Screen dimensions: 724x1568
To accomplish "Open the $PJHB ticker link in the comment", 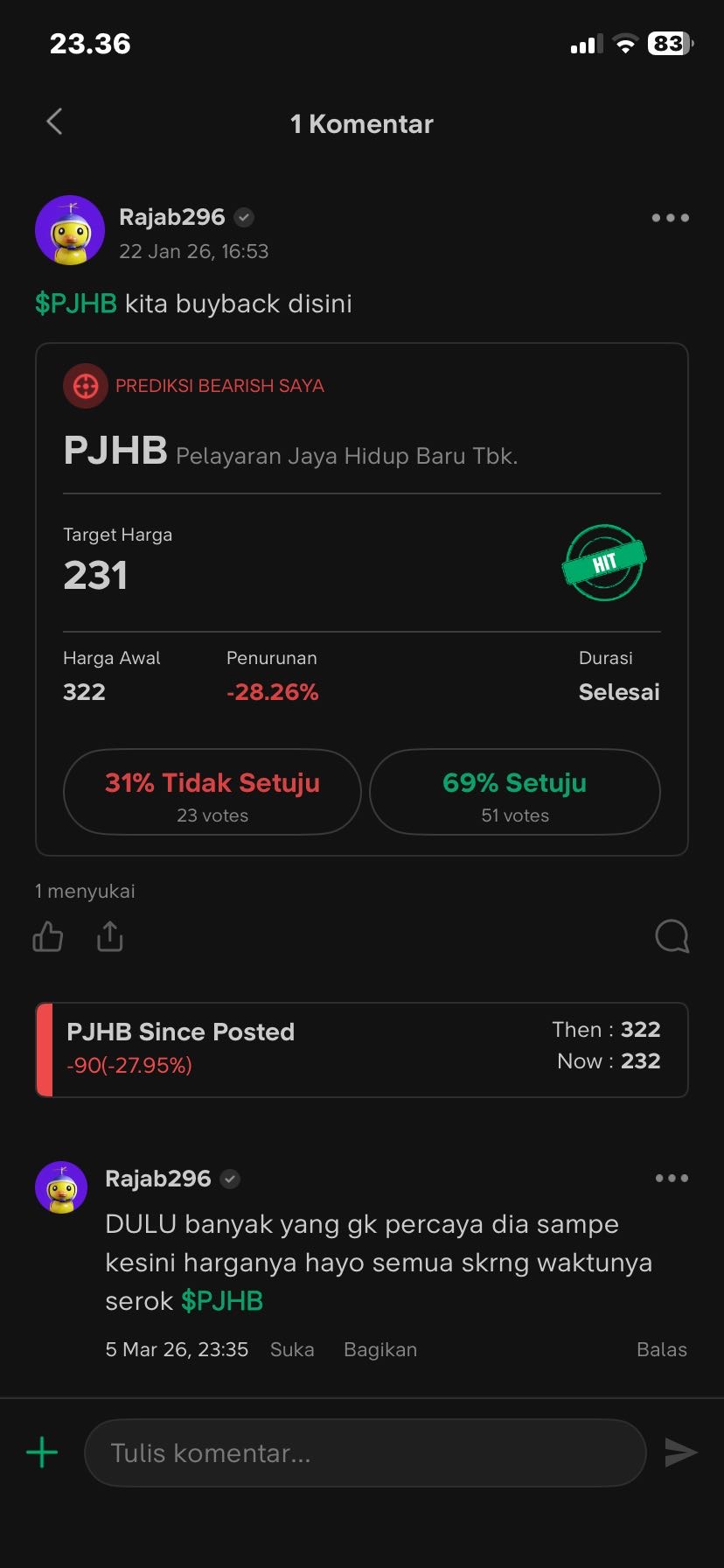I will click(x=222, y=1301).
